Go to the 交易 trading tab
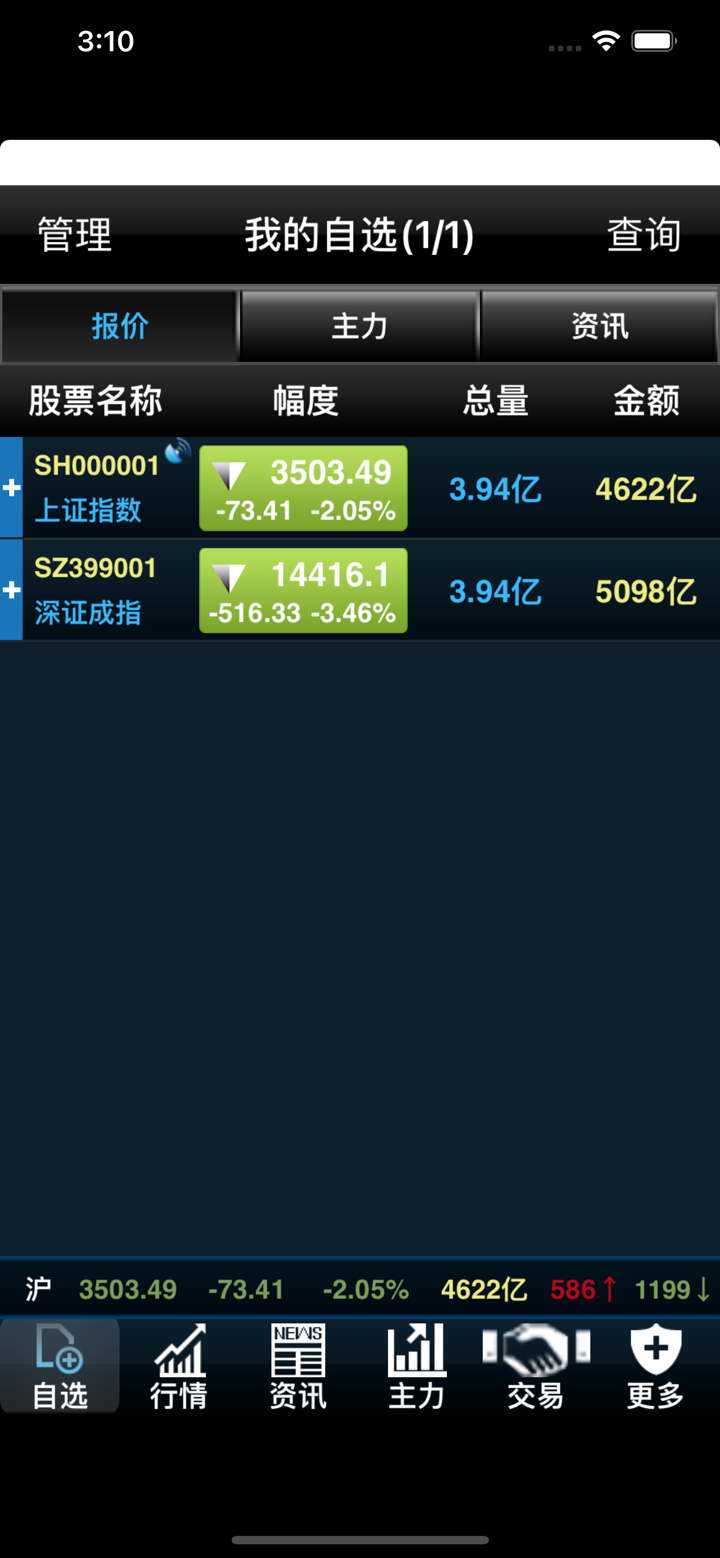Screen dimensions: 720x1558 pyautogui.click(x=535, y=1365)
